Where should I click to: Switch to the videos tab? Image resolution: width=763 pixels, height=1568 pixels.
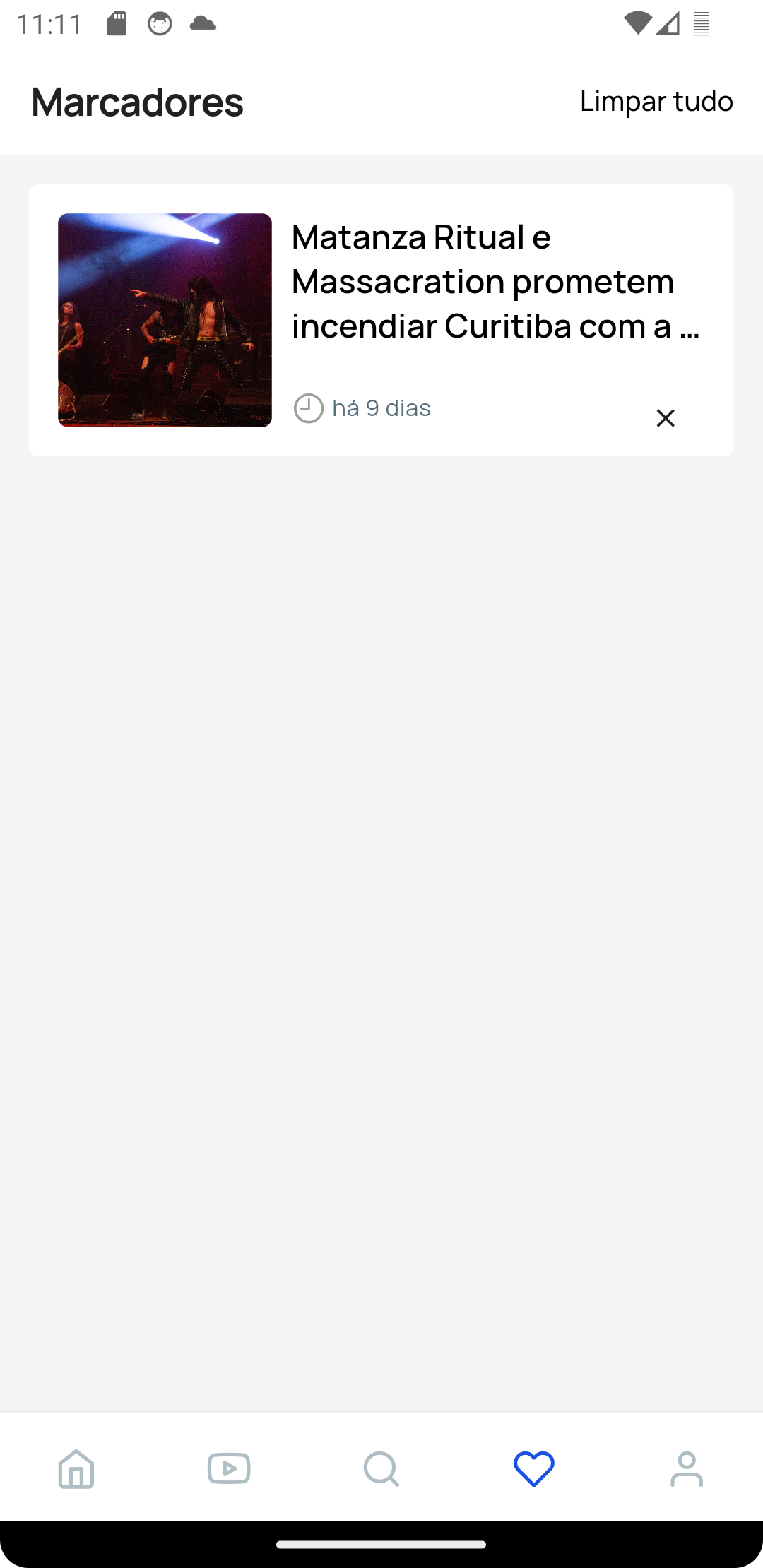(x=229, y=1469)
